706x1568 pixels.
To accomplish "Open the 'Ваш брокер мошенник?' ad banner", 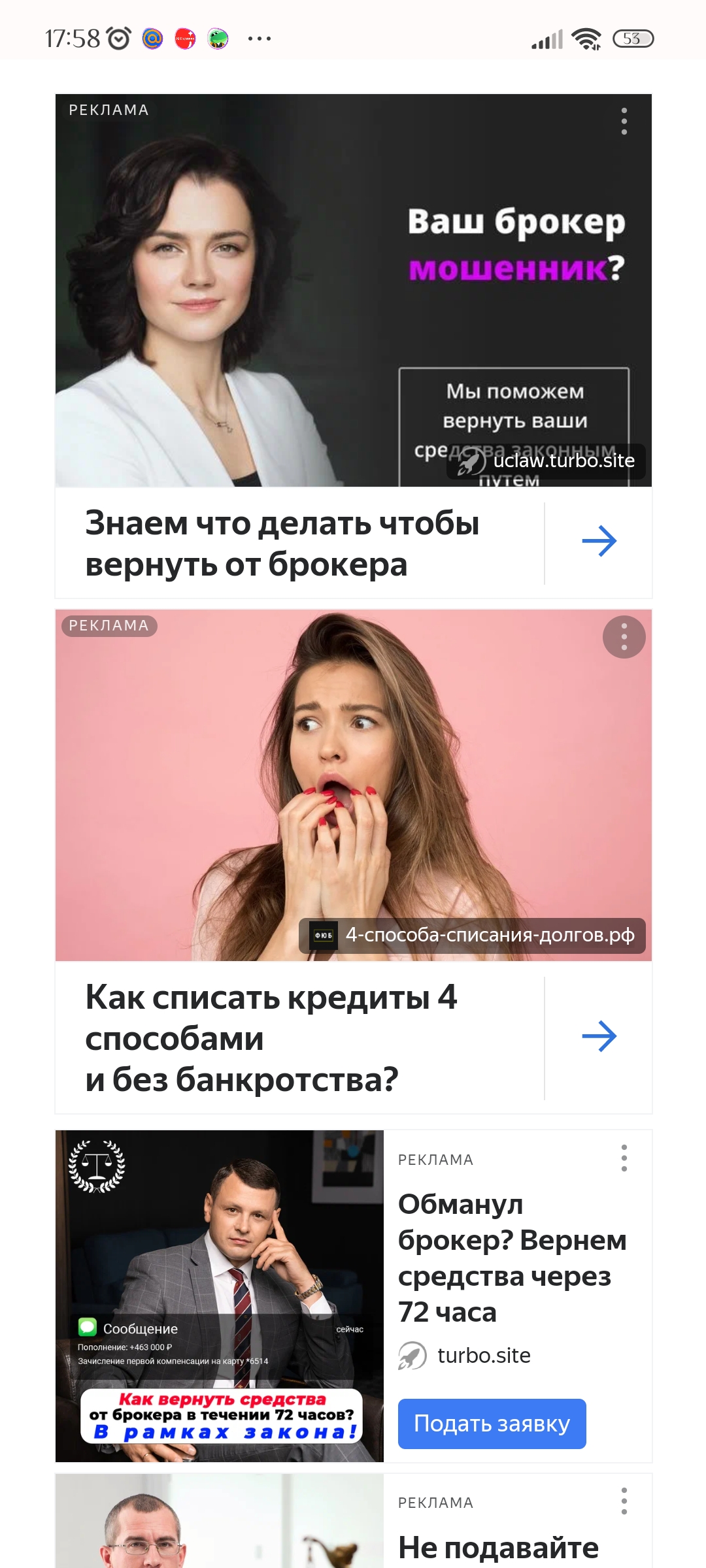I will (353, 291).
